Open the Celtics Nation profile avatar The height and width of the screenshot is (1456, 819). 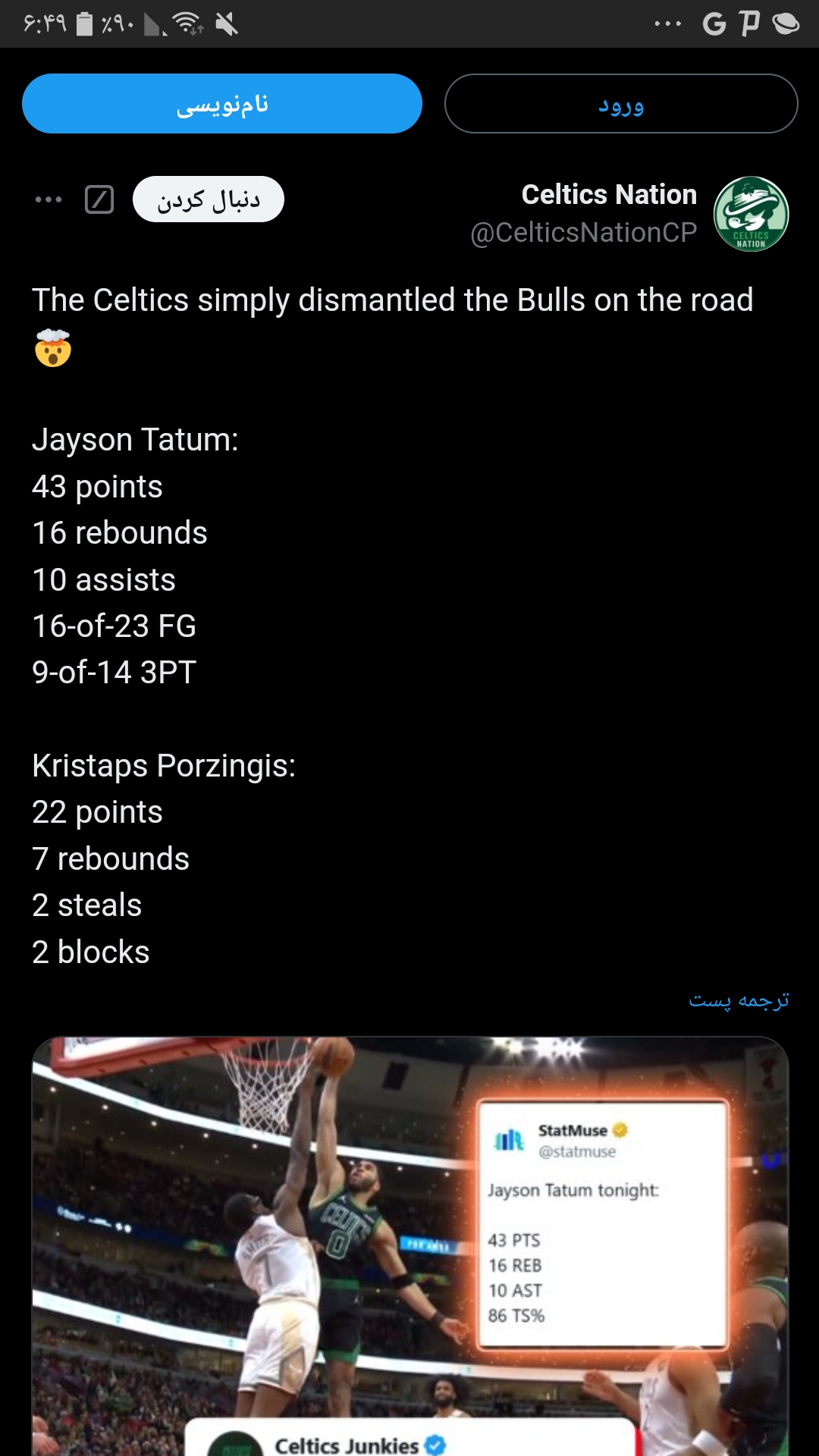click(x=751, y=214)
